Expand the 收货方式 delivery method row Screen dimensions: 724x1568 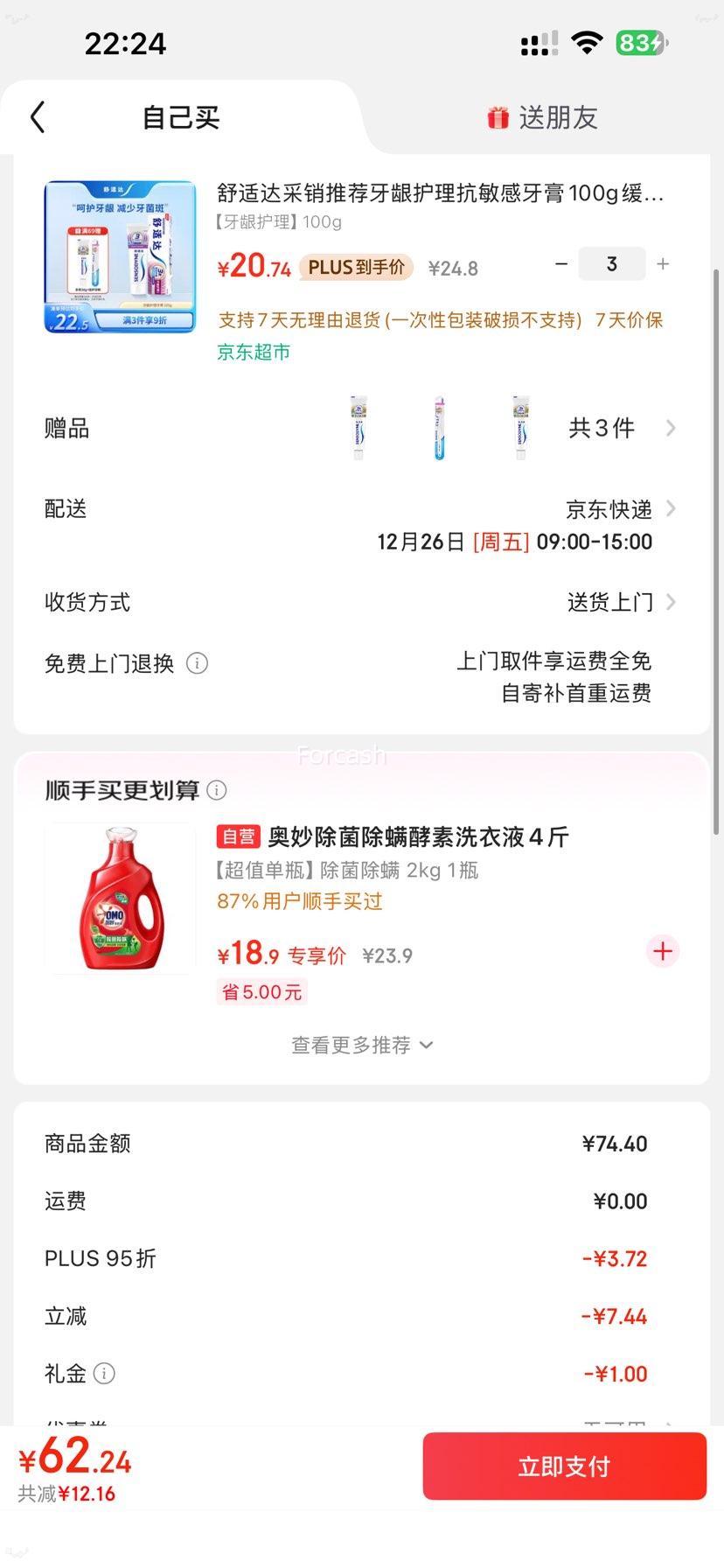click(x=670, y=602)
